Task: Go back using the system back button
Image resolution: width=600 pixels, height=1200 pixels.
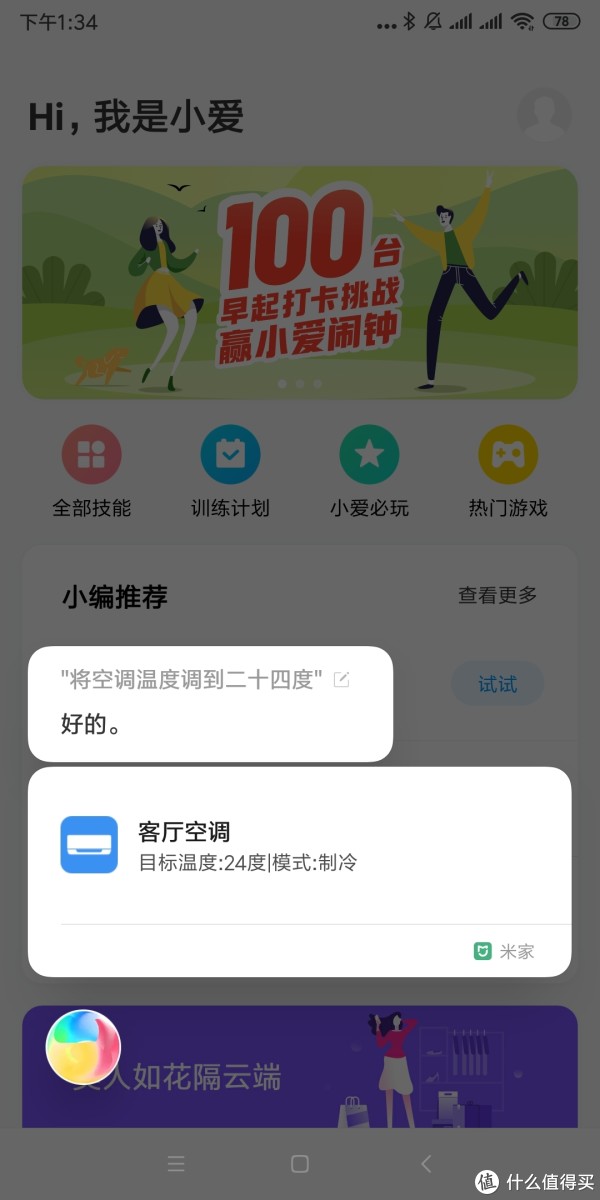Action: [426, 1163]
